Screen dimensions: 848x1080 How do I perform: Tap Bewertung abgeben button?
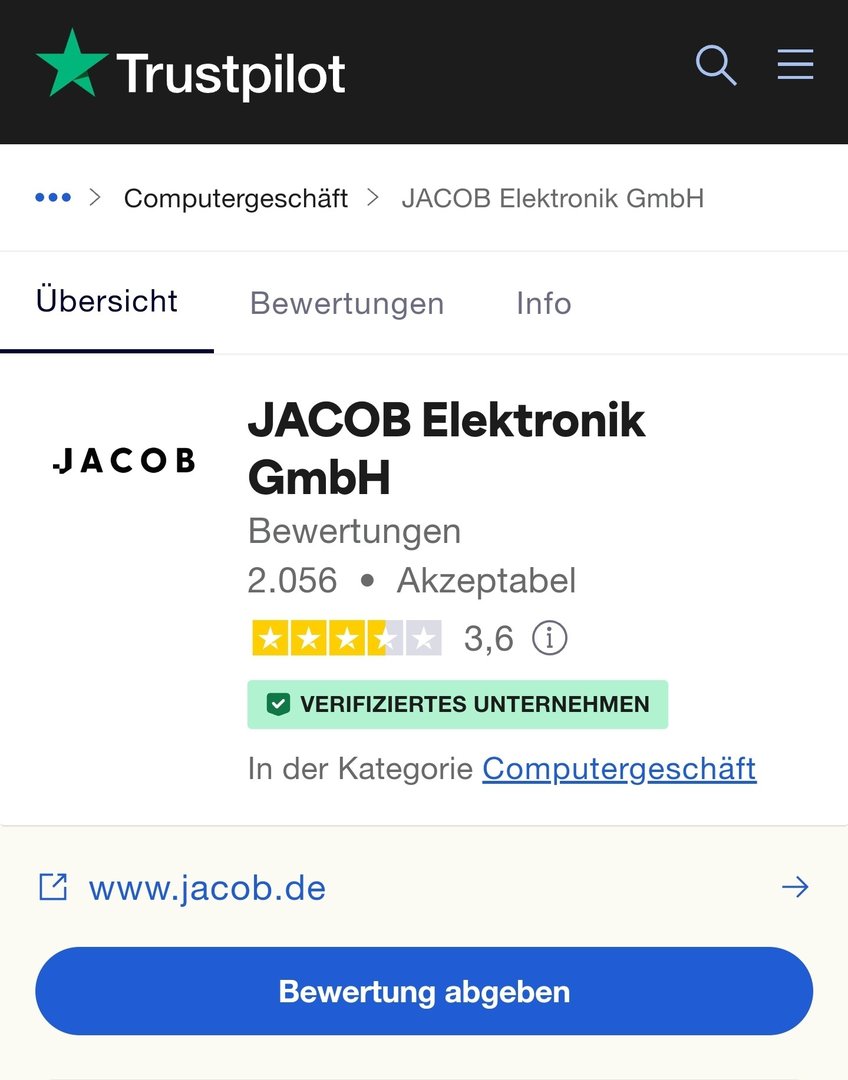click(424, 991)
